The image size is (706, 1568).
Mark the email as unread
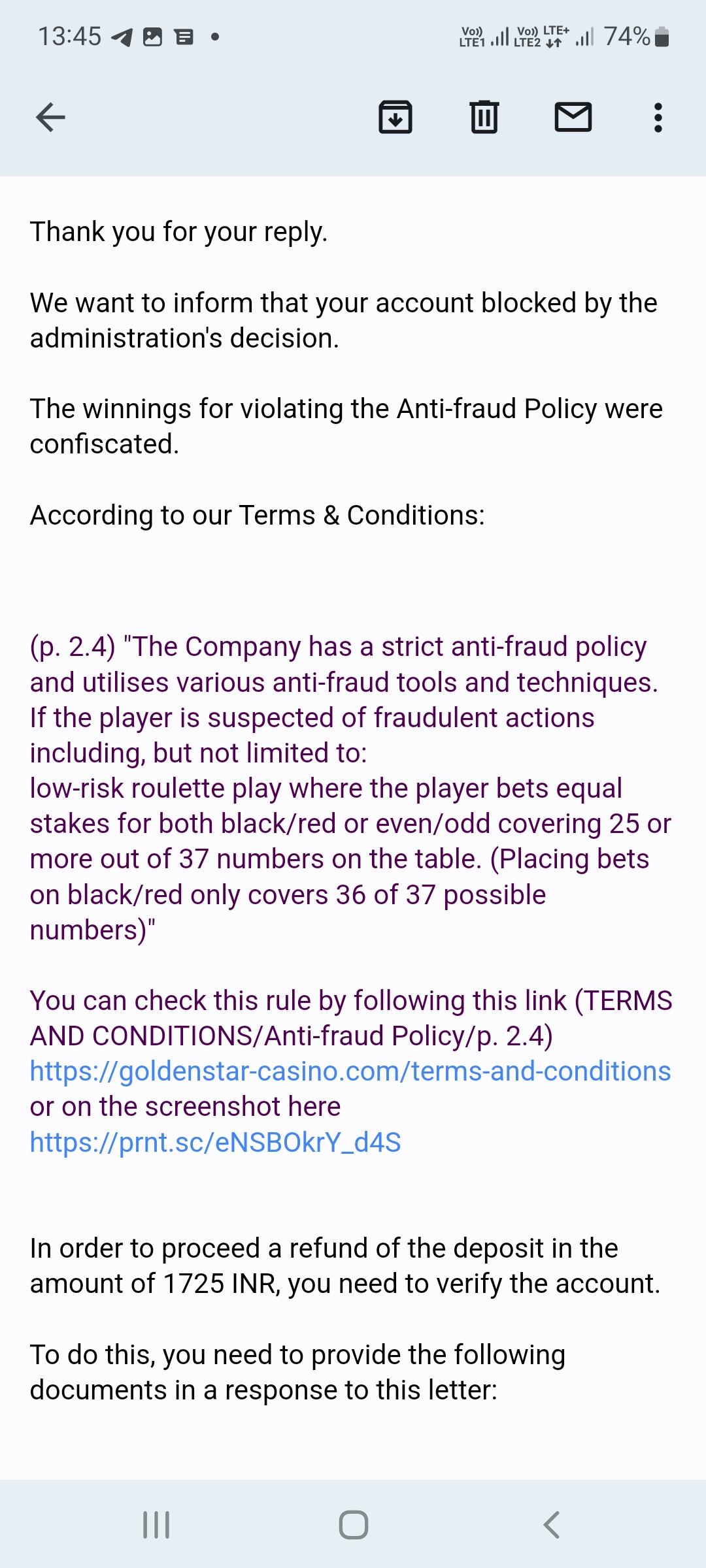[573, 118]
